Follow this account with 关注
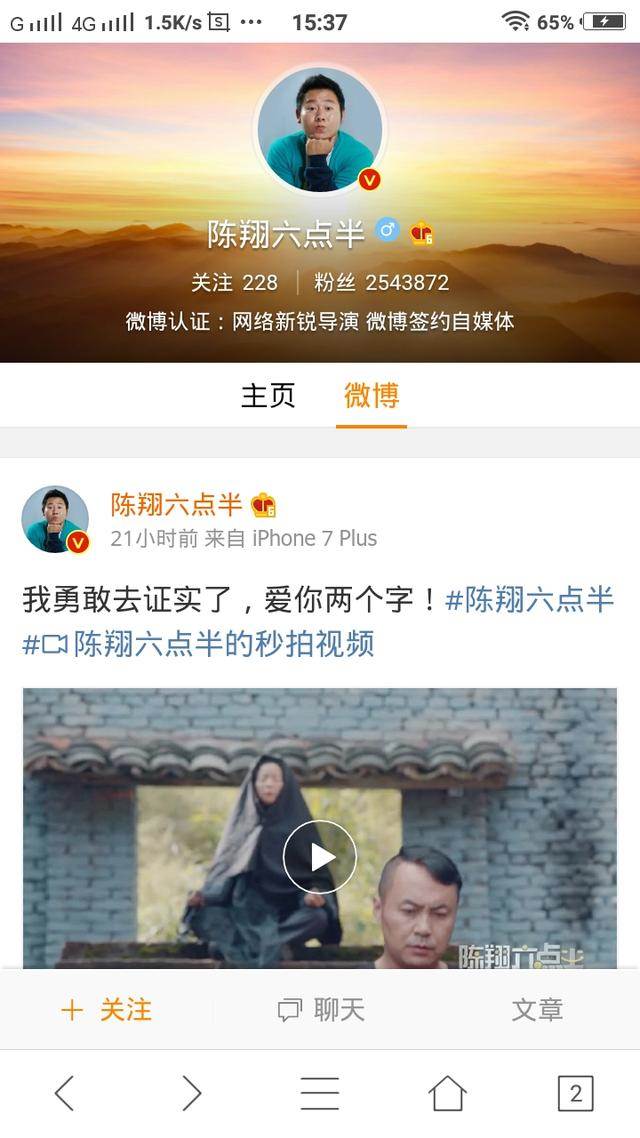 click(x=107, y=1010)
